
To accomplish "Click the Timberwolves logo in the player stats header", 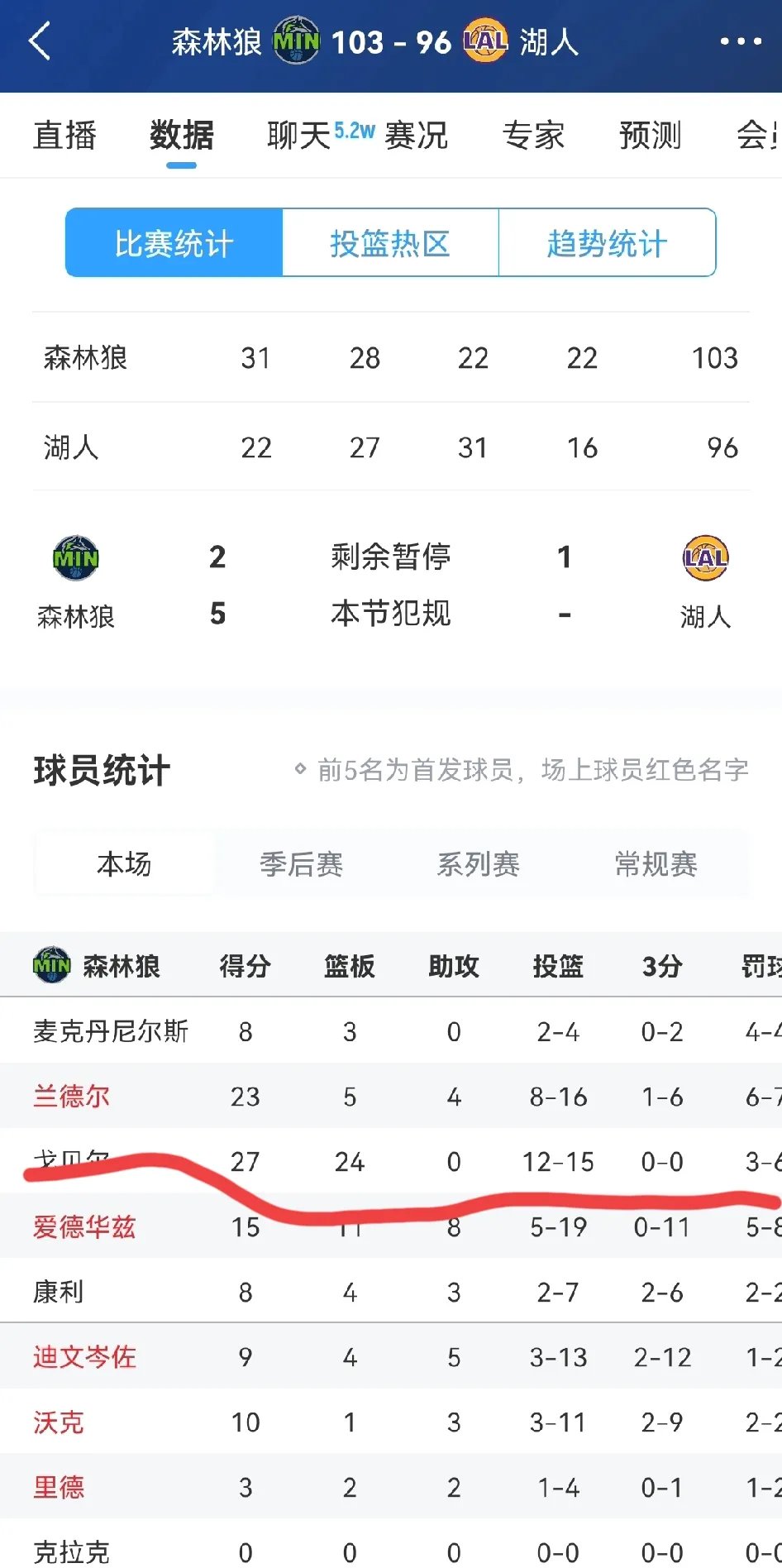I will (x=51, y=964).
